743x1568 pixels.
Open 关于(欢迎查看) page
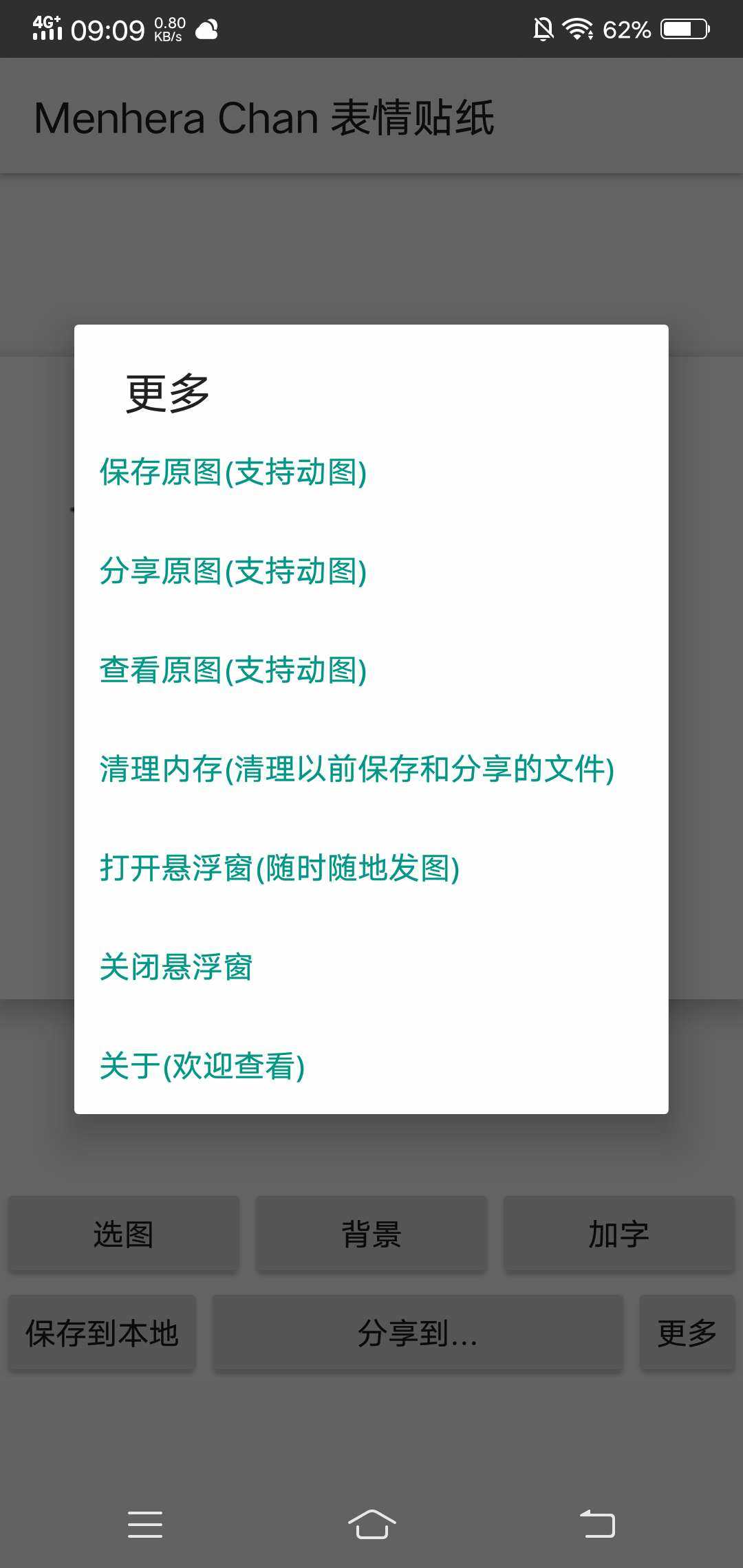point(371,1067)
